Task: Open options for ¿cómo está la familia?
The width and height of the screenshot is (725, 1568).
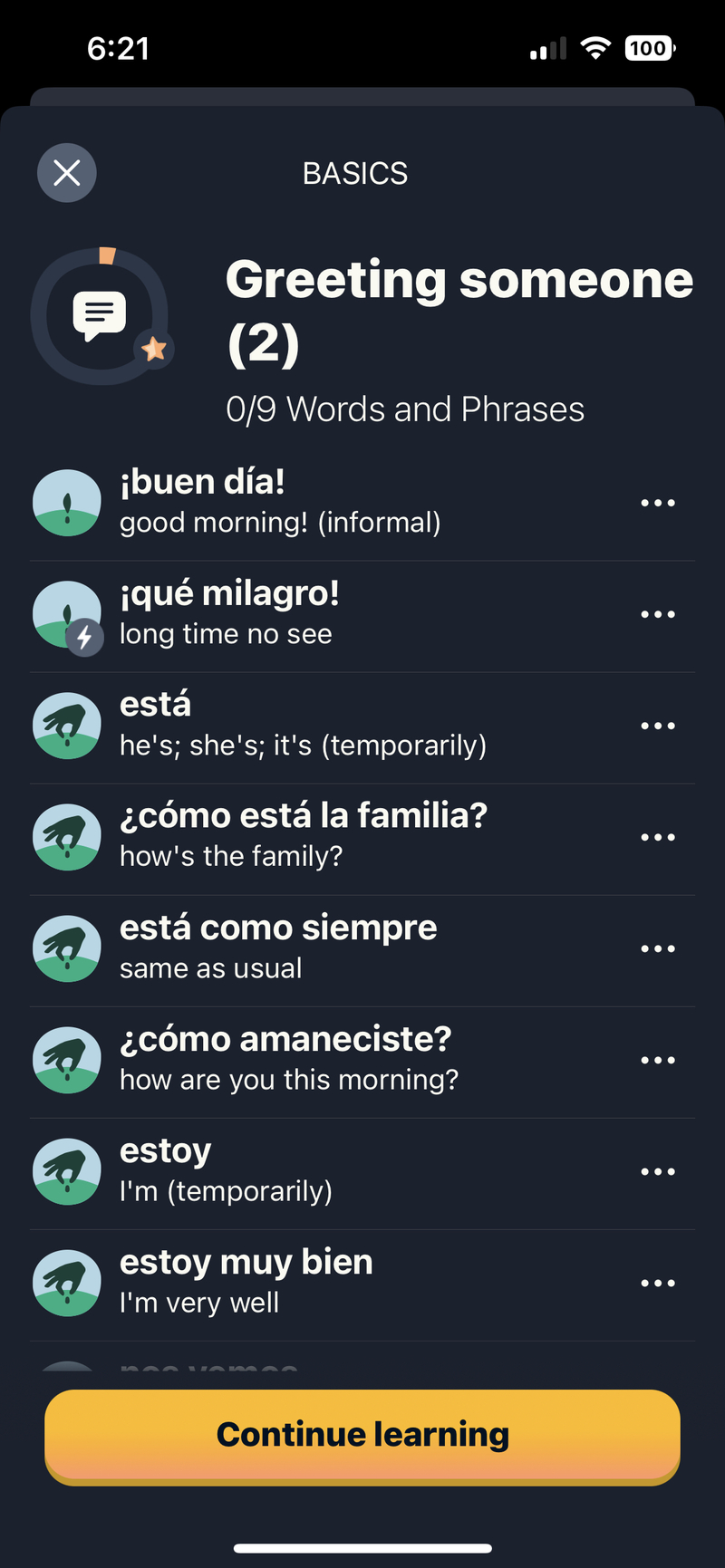Action: point(658,837)
